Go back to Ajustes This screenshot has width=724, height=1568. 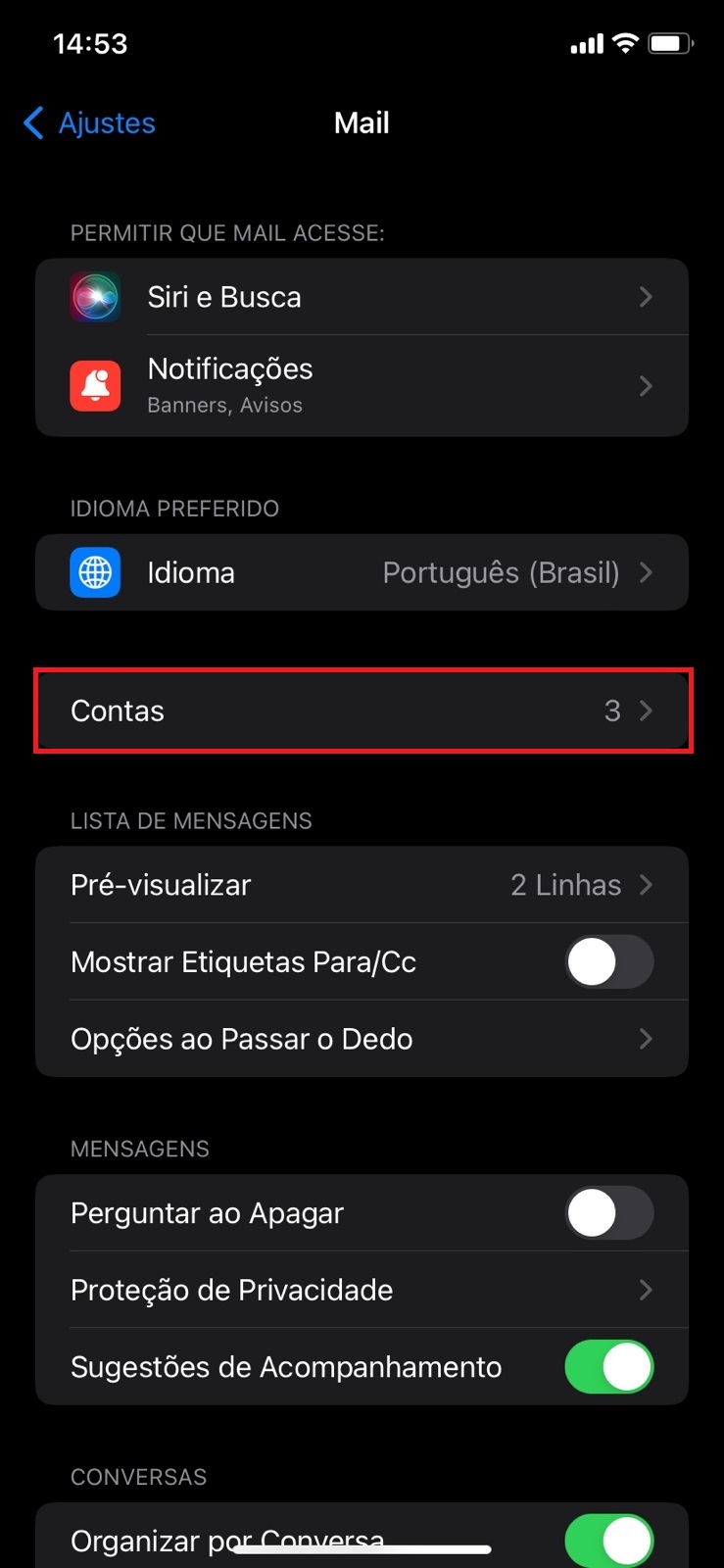click(x=89, y=122)
